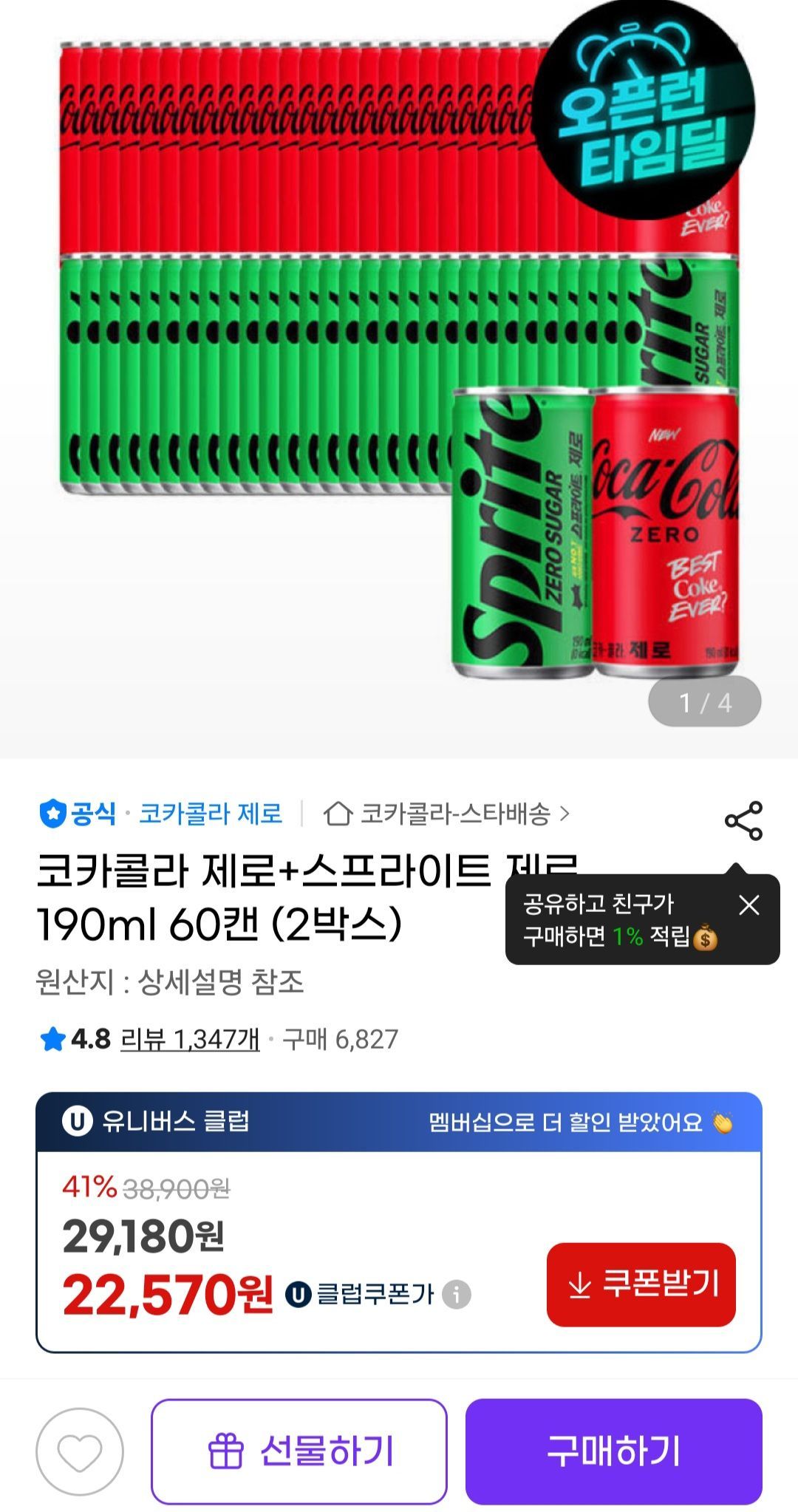Tap 선물하기 to send as gift
This screenshot has height=1512, width=798.
pyautogui.click(x=299, y=1452)
